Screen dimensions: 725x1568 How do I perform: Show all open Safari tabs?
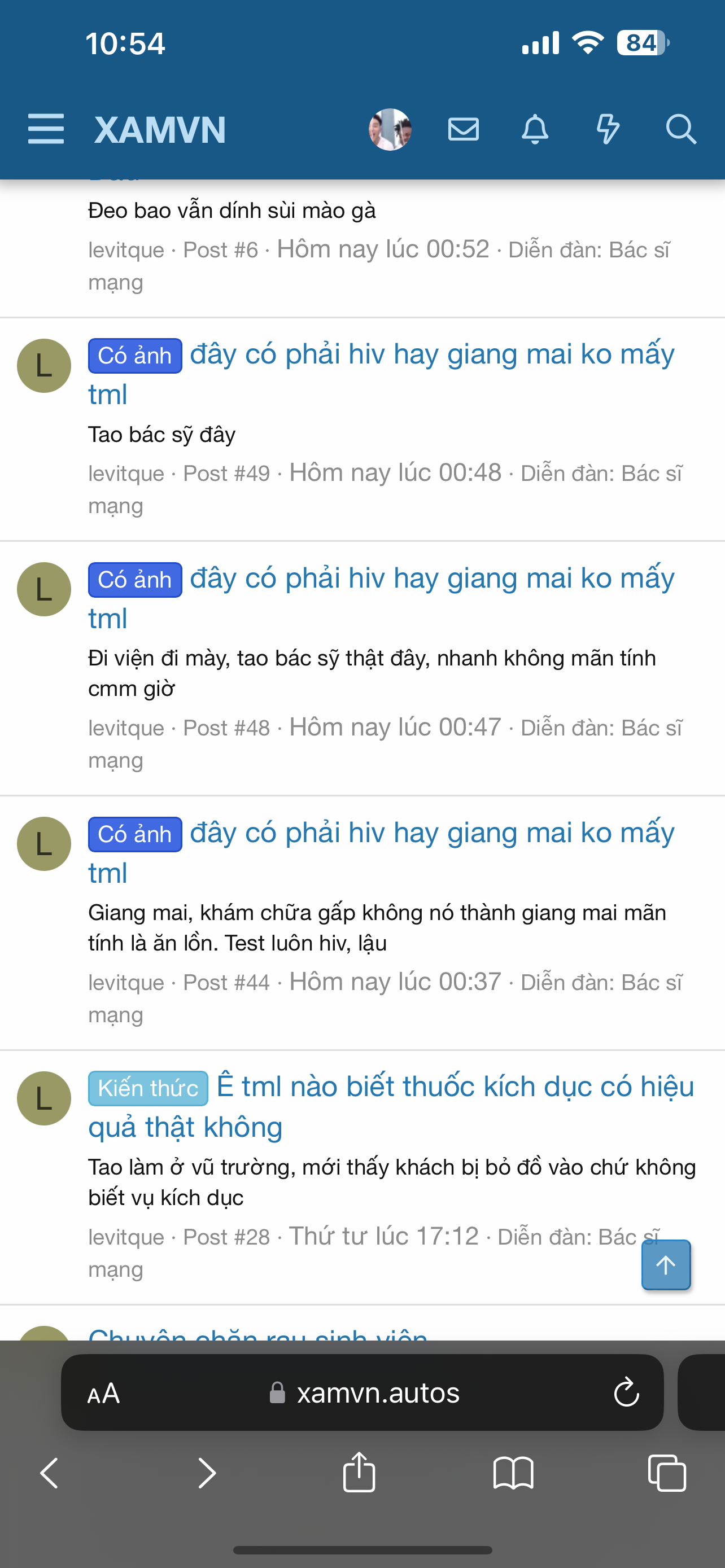point(667,1474)
